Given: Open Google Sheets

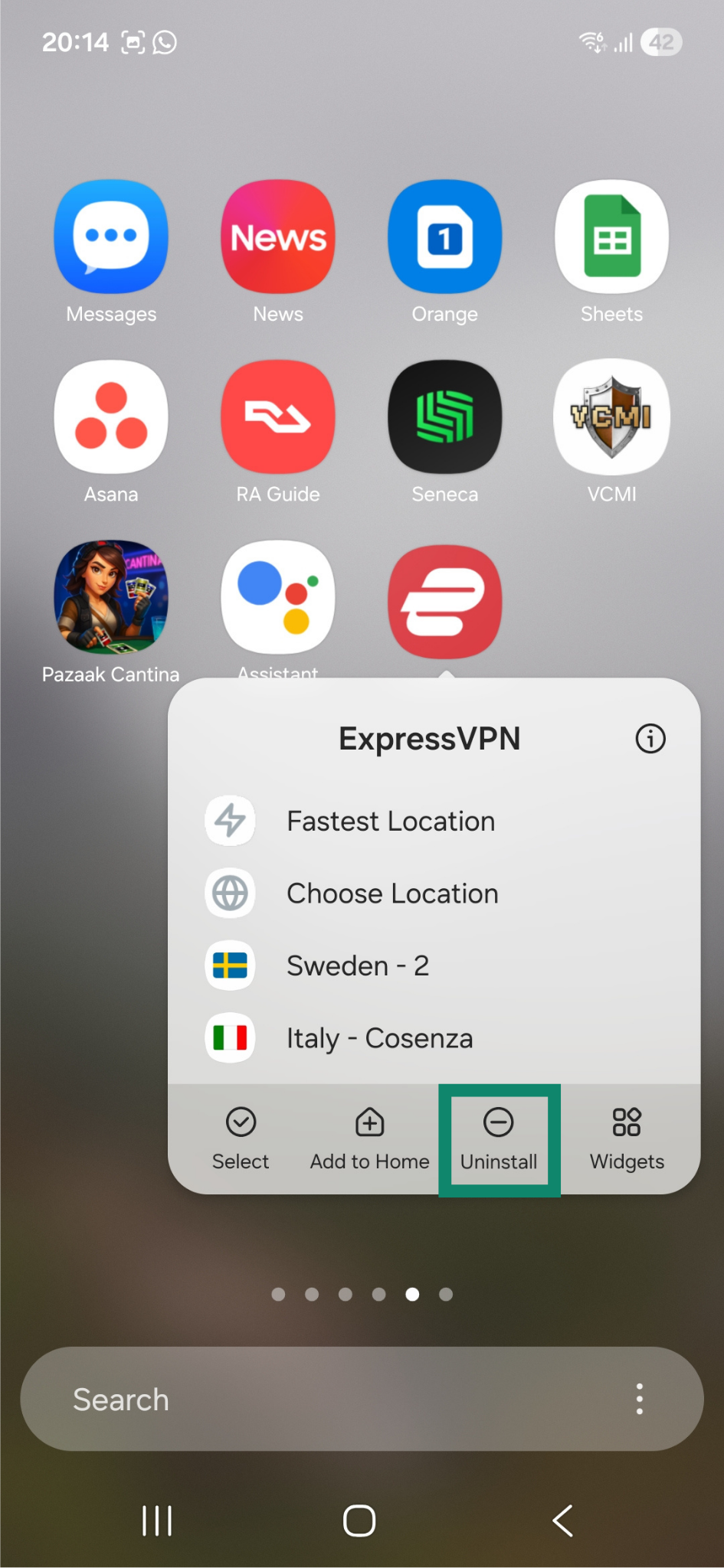Looking at the screenshot, I should coord(611,237).
